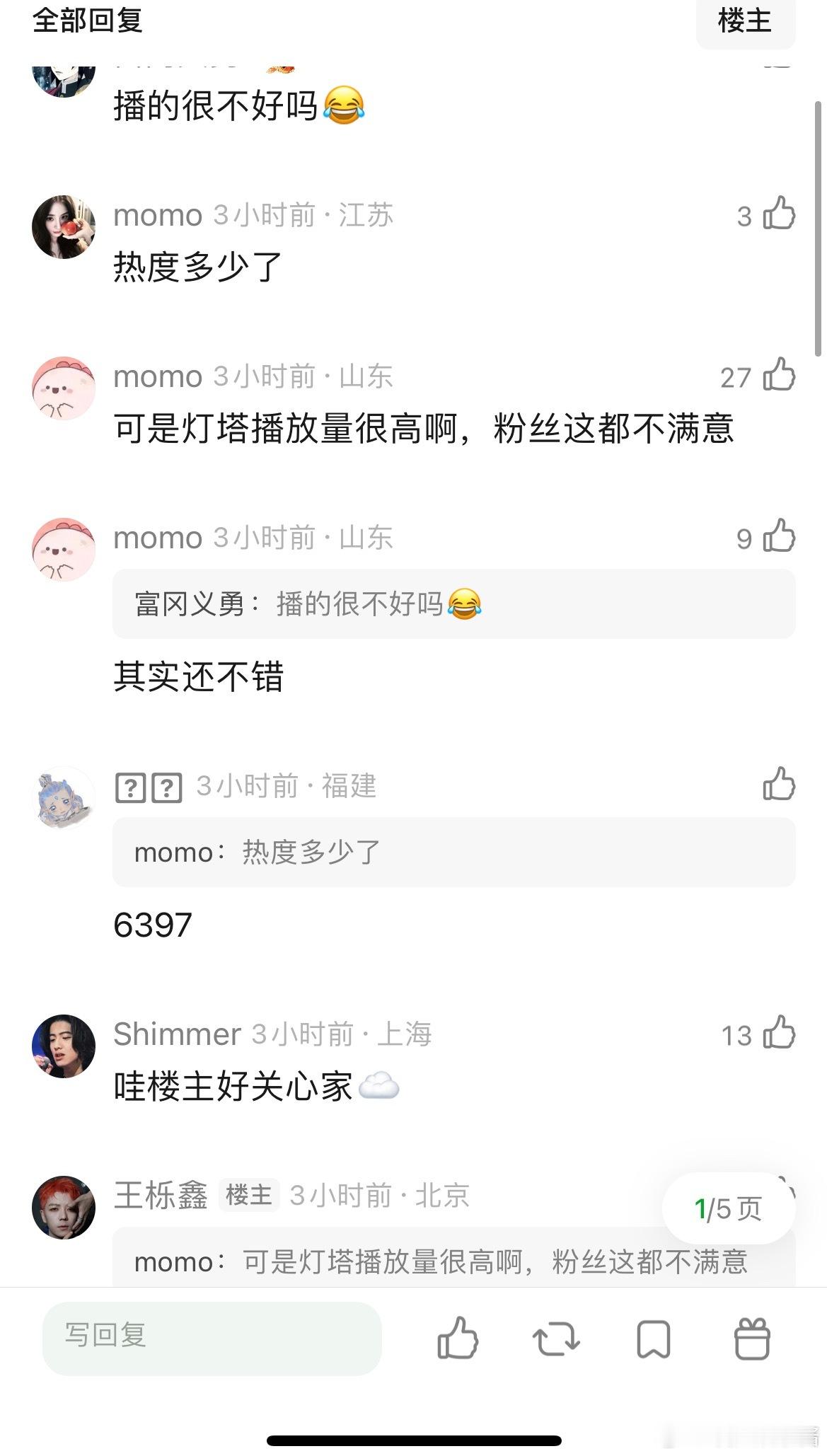This screenshot has width=827, height=1456.
Task: Bookmark this post
Action: click(653, 1339)
